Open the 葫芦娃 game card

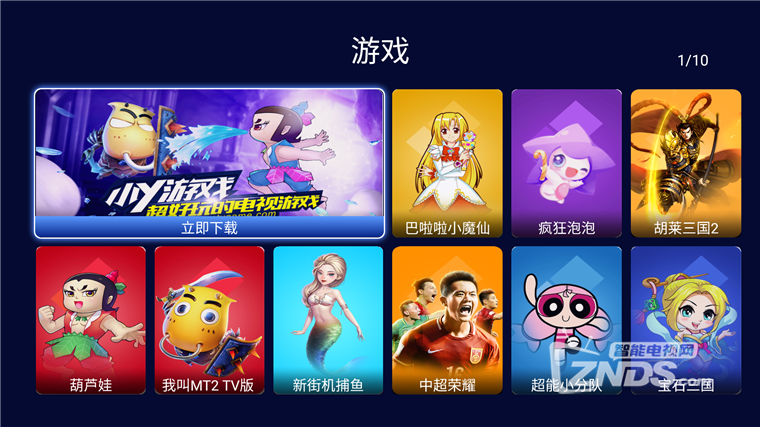coord(90,320)
